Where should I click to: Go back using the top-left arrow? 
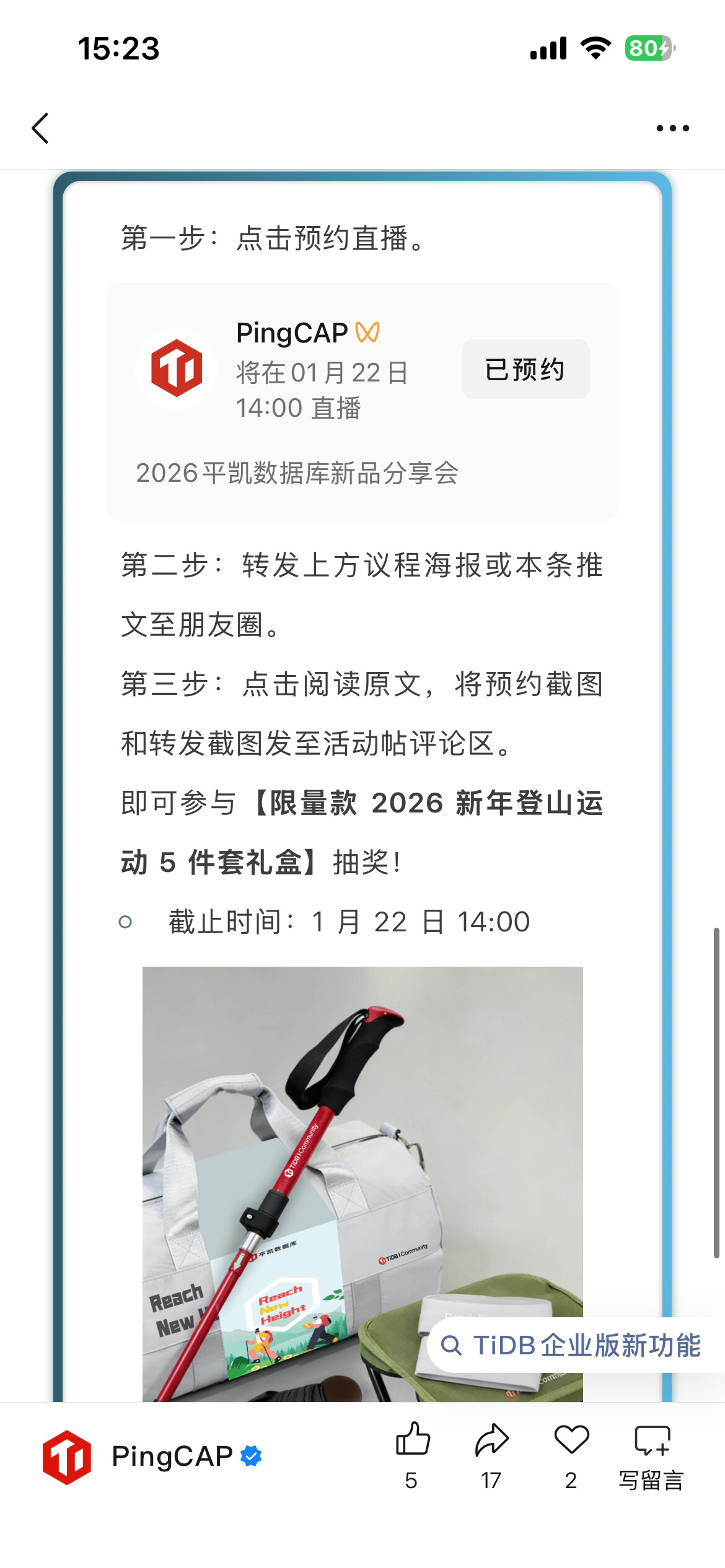coord(41,128)
